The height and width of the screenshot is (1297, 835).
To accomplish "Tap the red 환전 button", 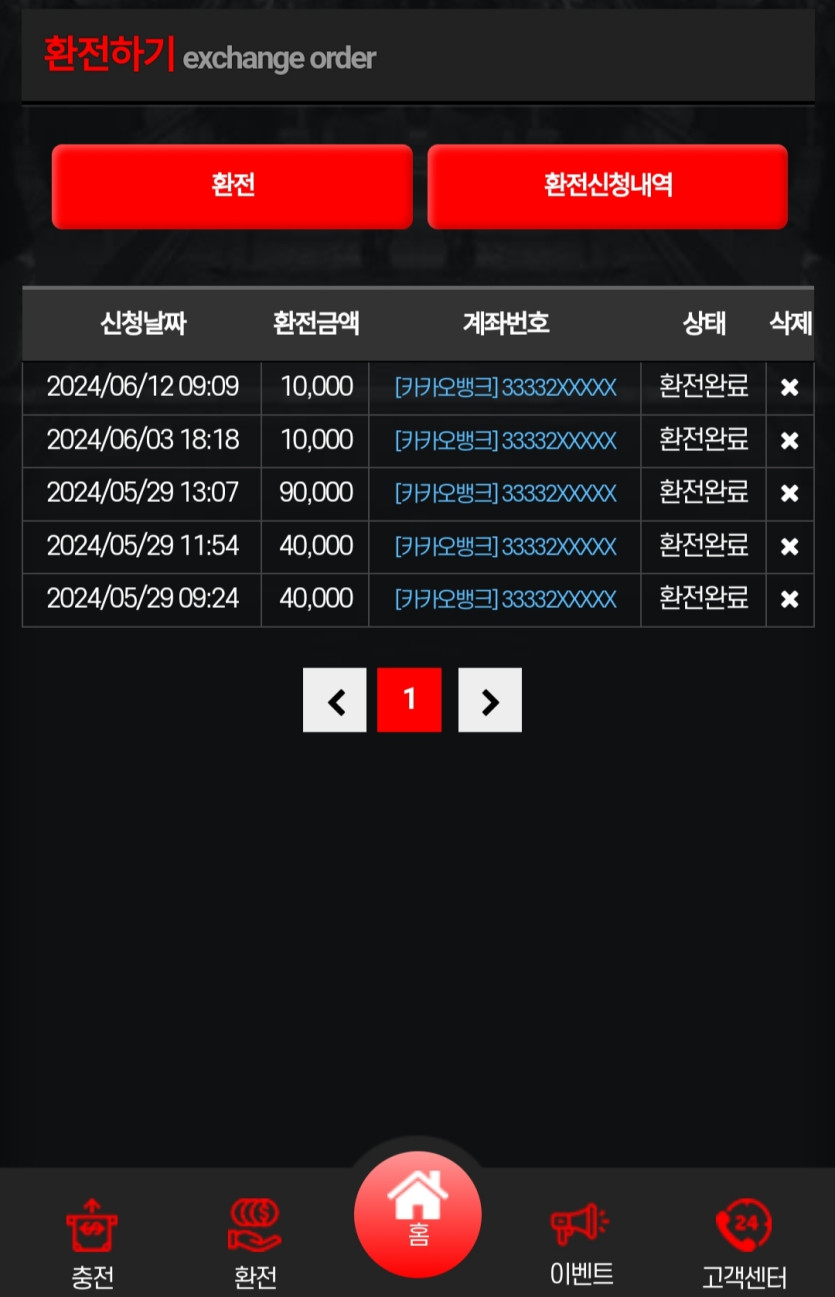I will click(x=232, y=186).
